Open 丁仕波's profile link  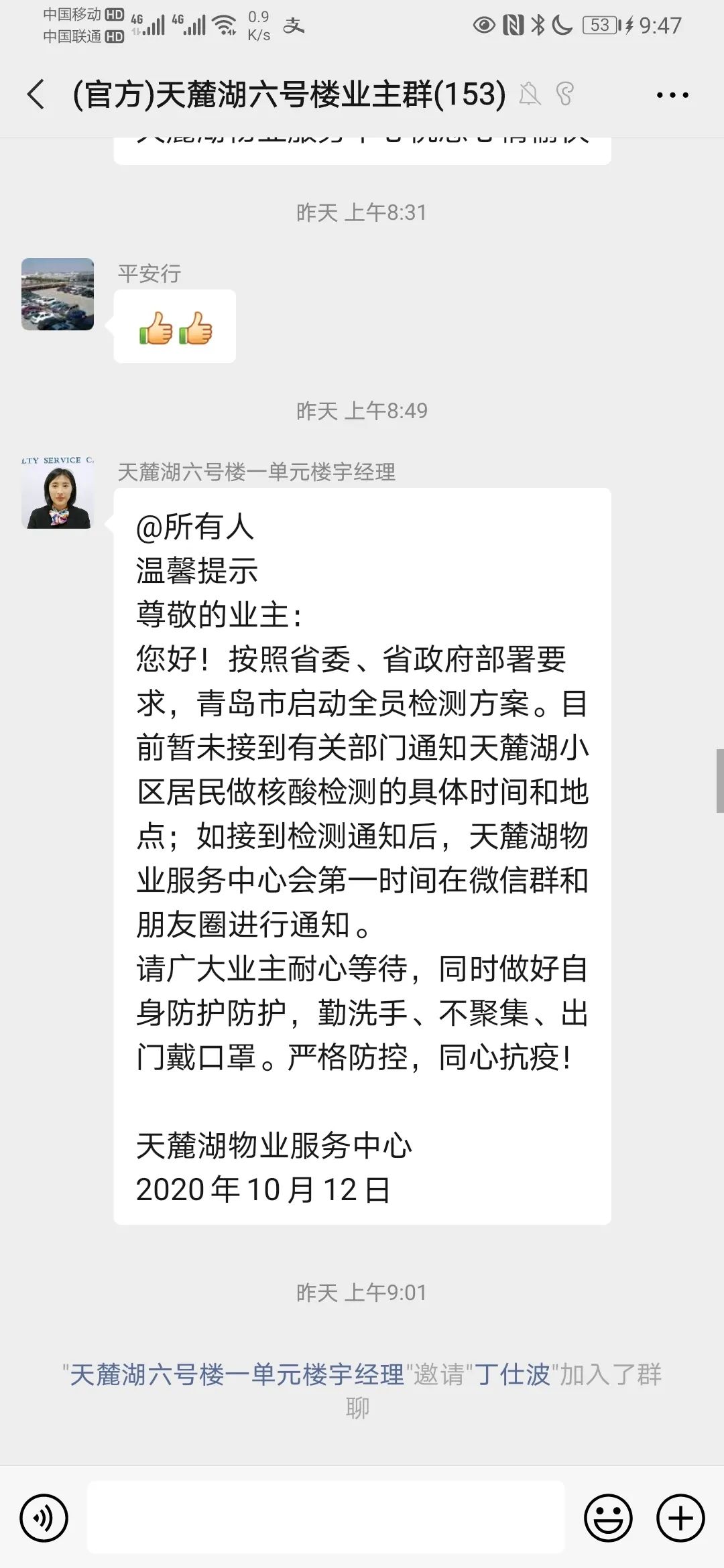click(513, 1375)
